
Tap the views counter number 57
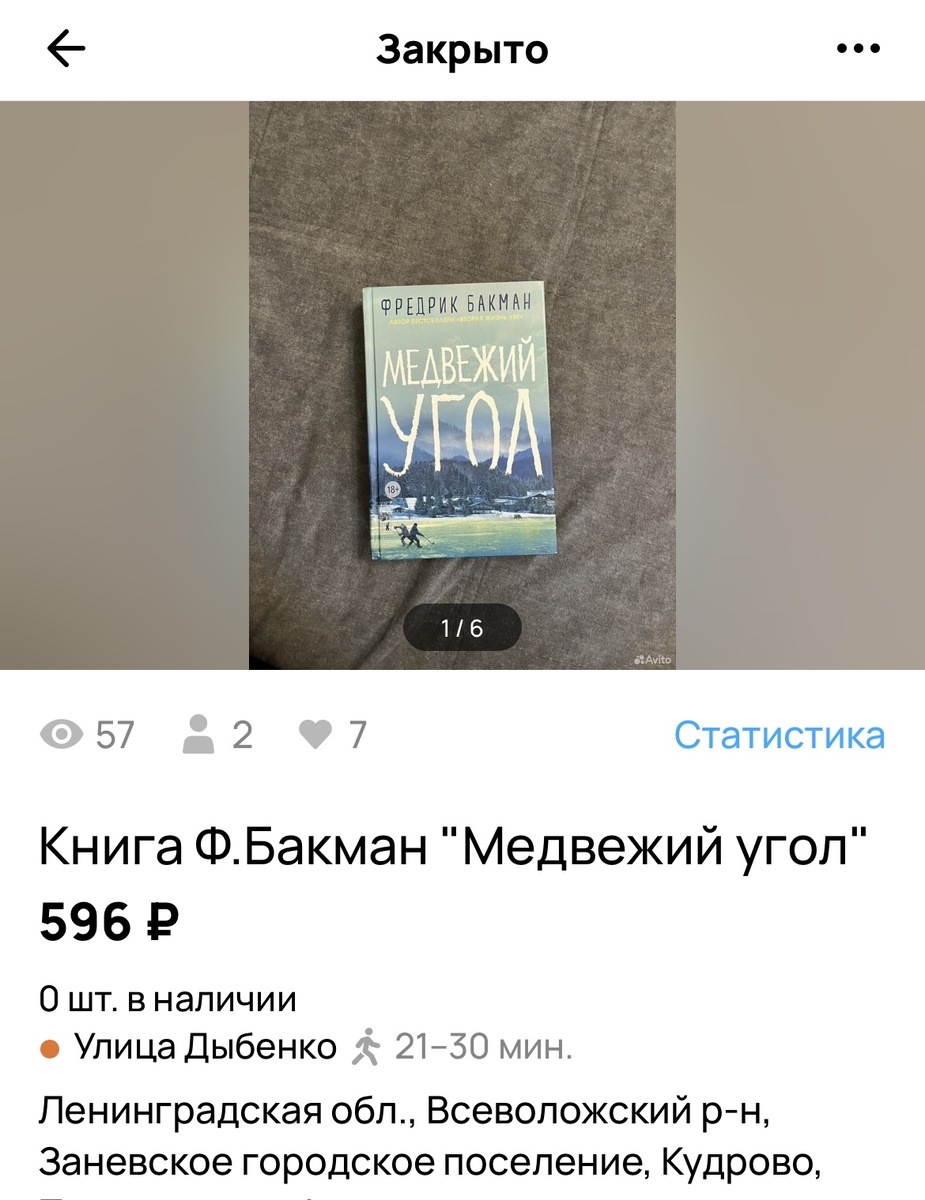tap(113, 735)
